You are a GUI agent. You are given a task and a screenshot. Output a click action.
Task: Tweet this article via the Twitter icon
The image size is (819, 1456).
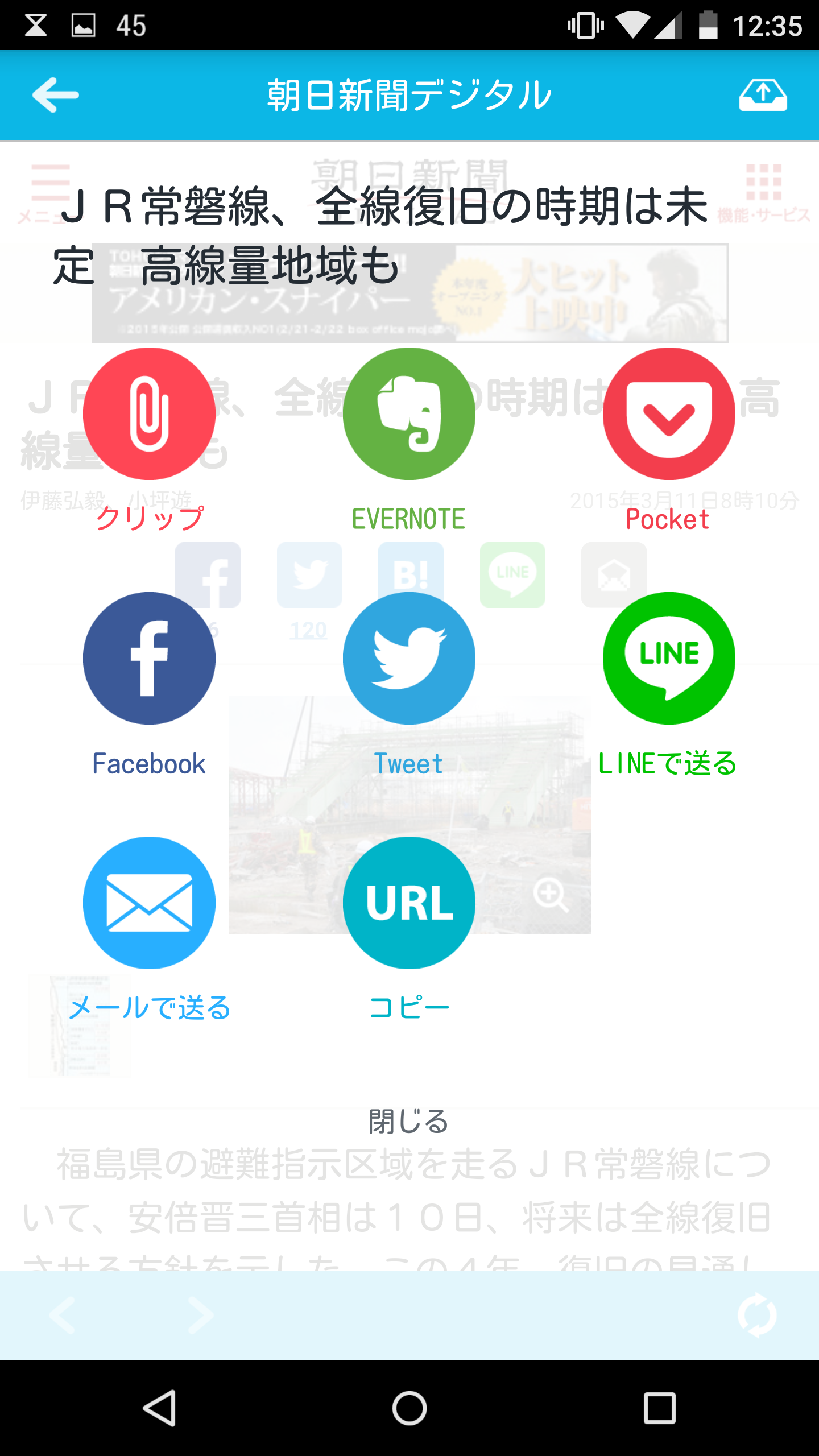pyautogui.click(x=409, y=658)
